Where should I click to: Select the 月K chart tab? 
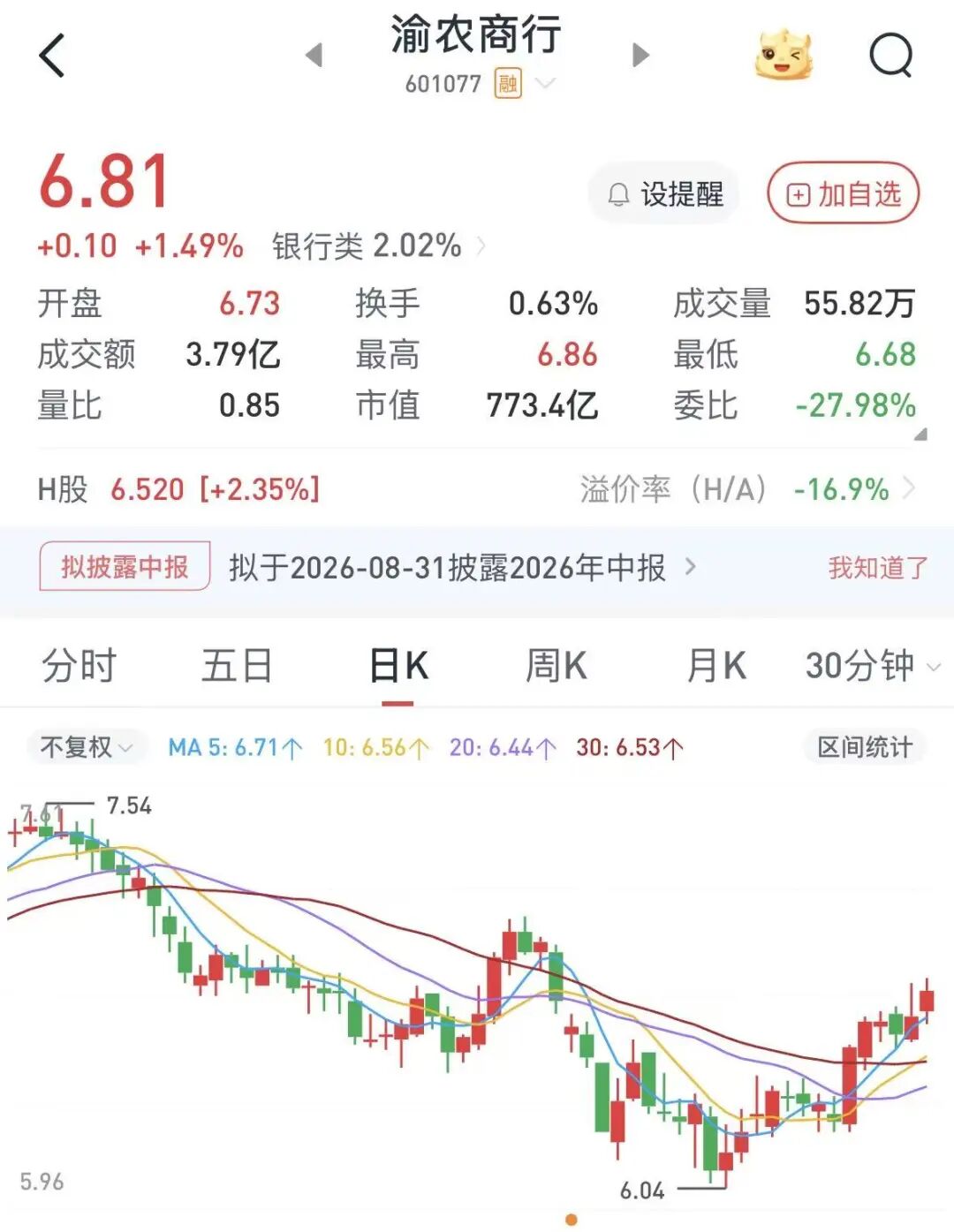[x=716, y=665]
